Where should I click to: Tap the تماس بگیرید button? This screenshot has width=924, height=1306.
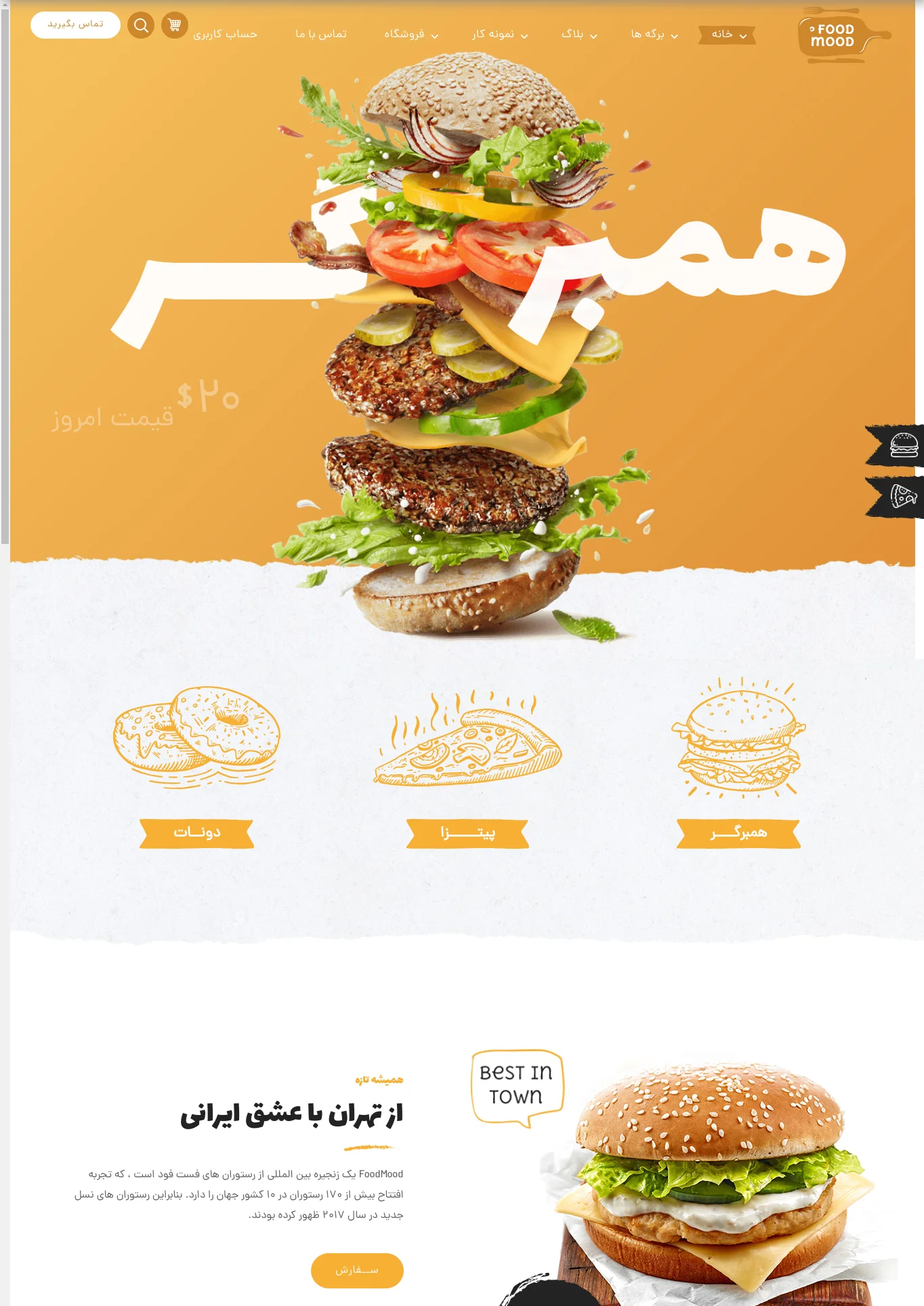[x=75, y=25]
